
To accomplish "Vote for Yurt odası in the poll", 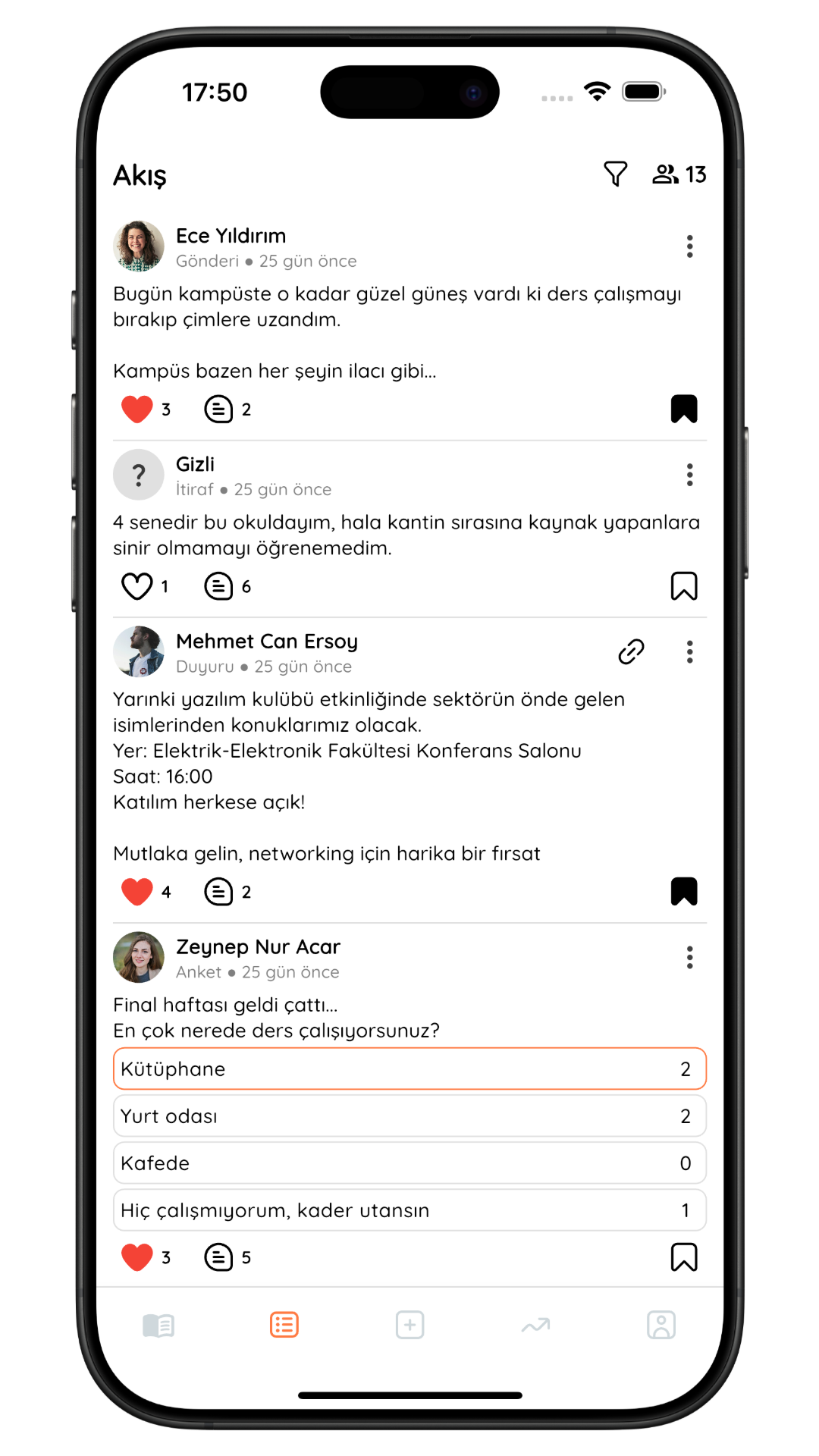I will tap(409, 1116).
